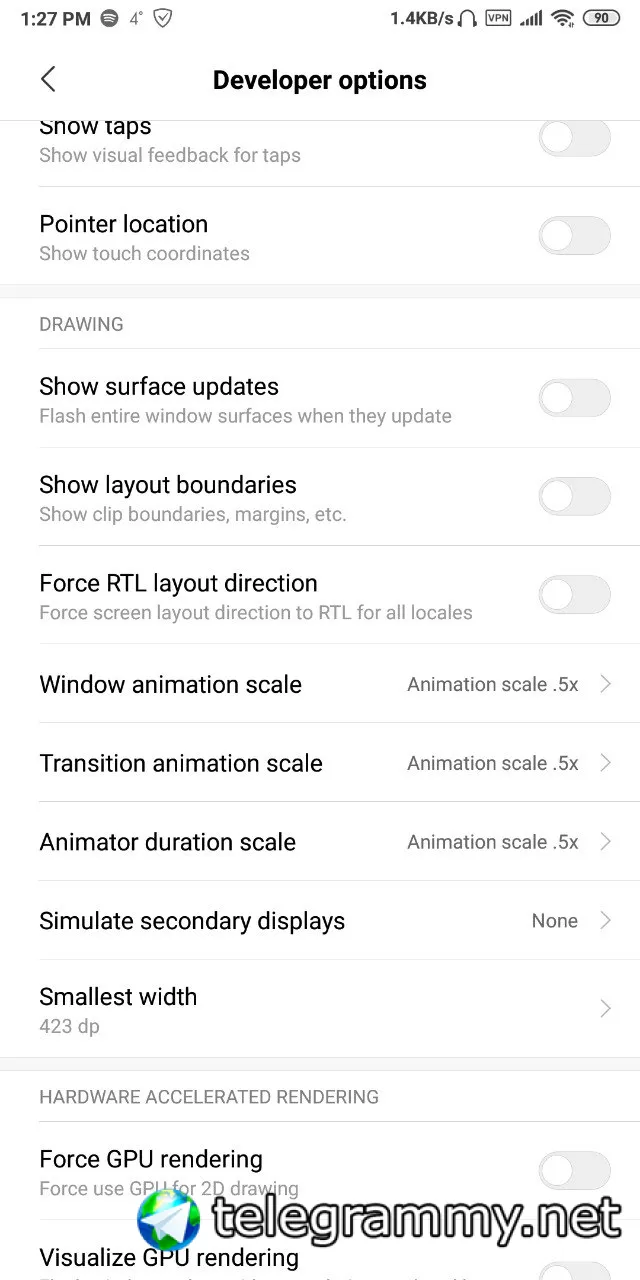This screenshot has height=1280, width=640.
Task: Open Transition animation scale setting
Action: pyautogui.click(x=320, y=763)
